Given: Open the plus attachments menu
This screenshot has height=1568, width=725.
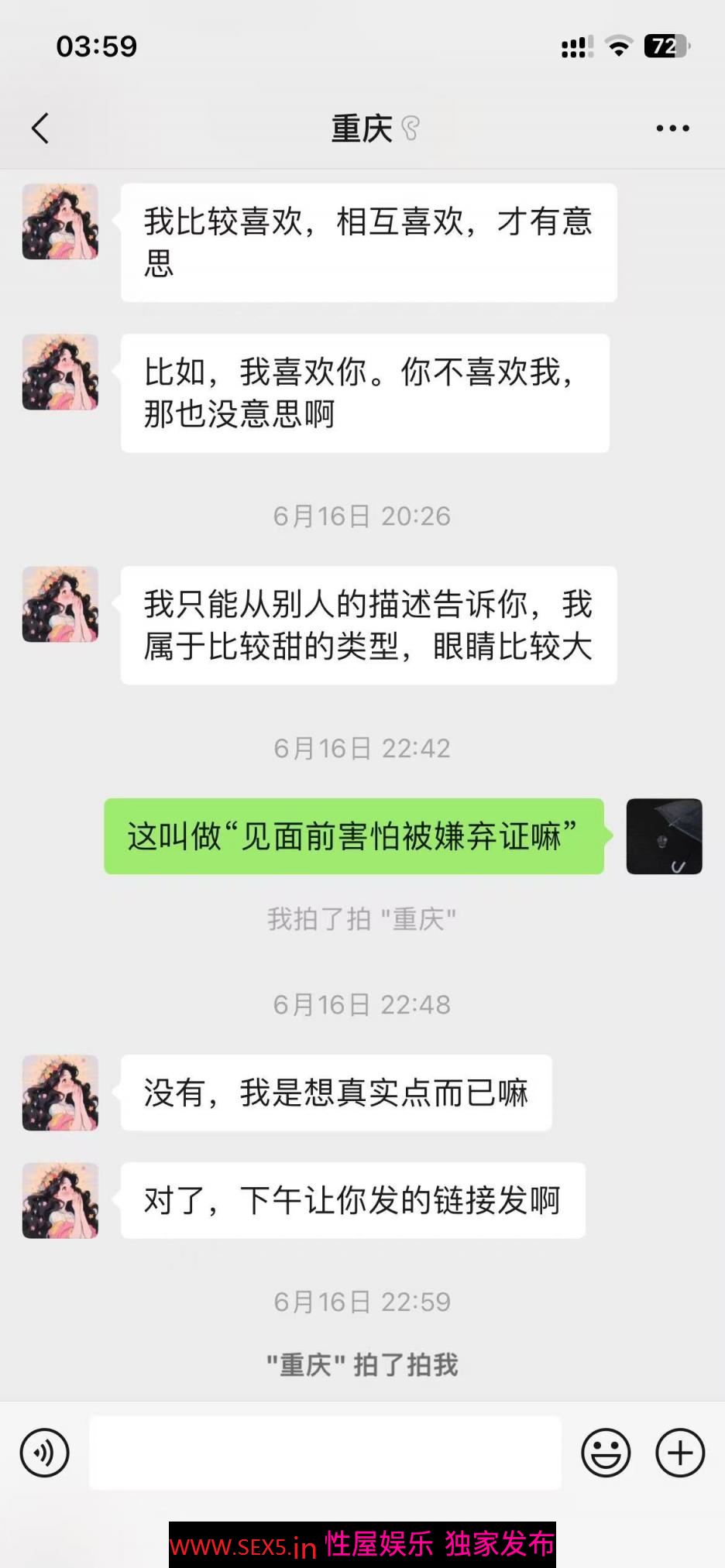Looking at the screenshot, I should pos(680,1453).
